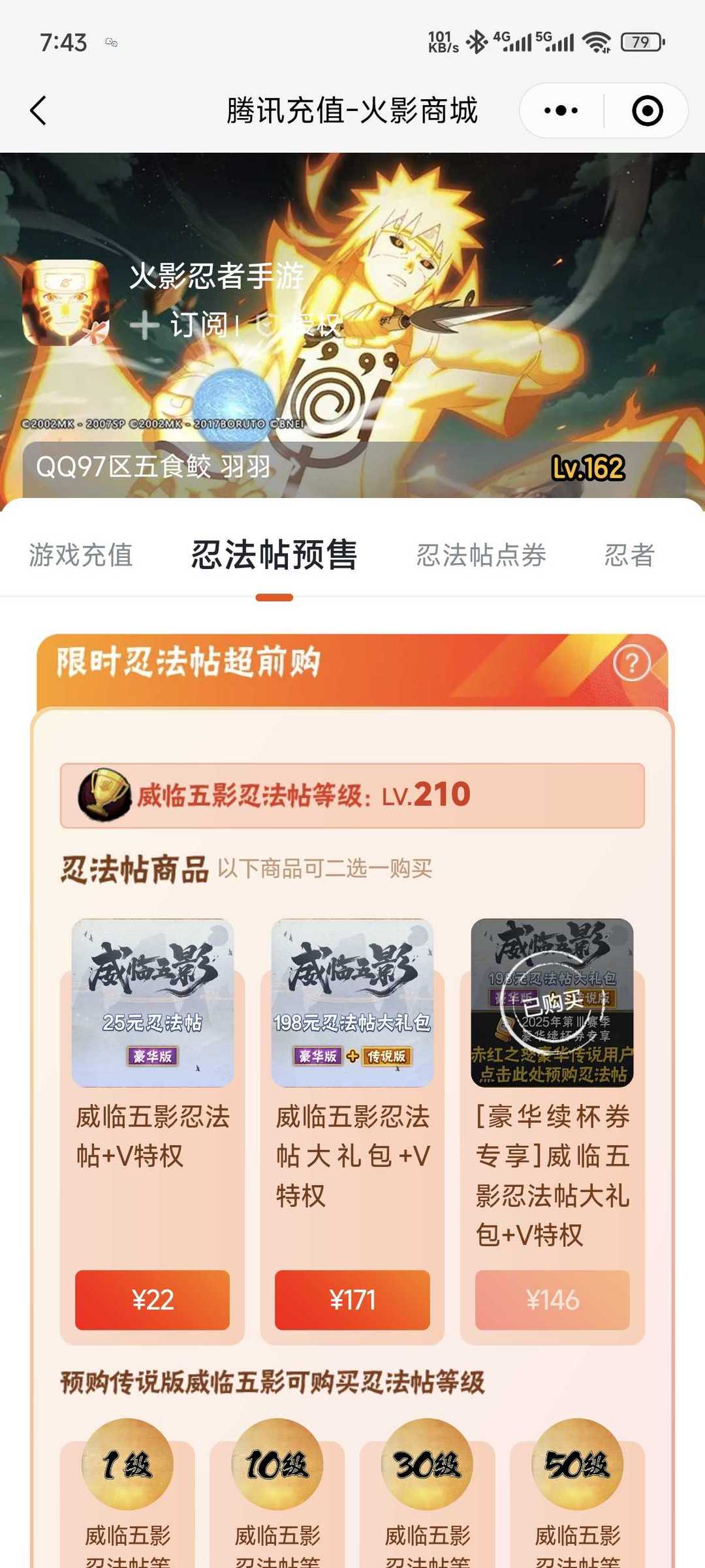Image resolution: width=705 pixels, height=1568 pixels.
Task: Go back from the 火影商城 page
Action: [x=39, y=110]
